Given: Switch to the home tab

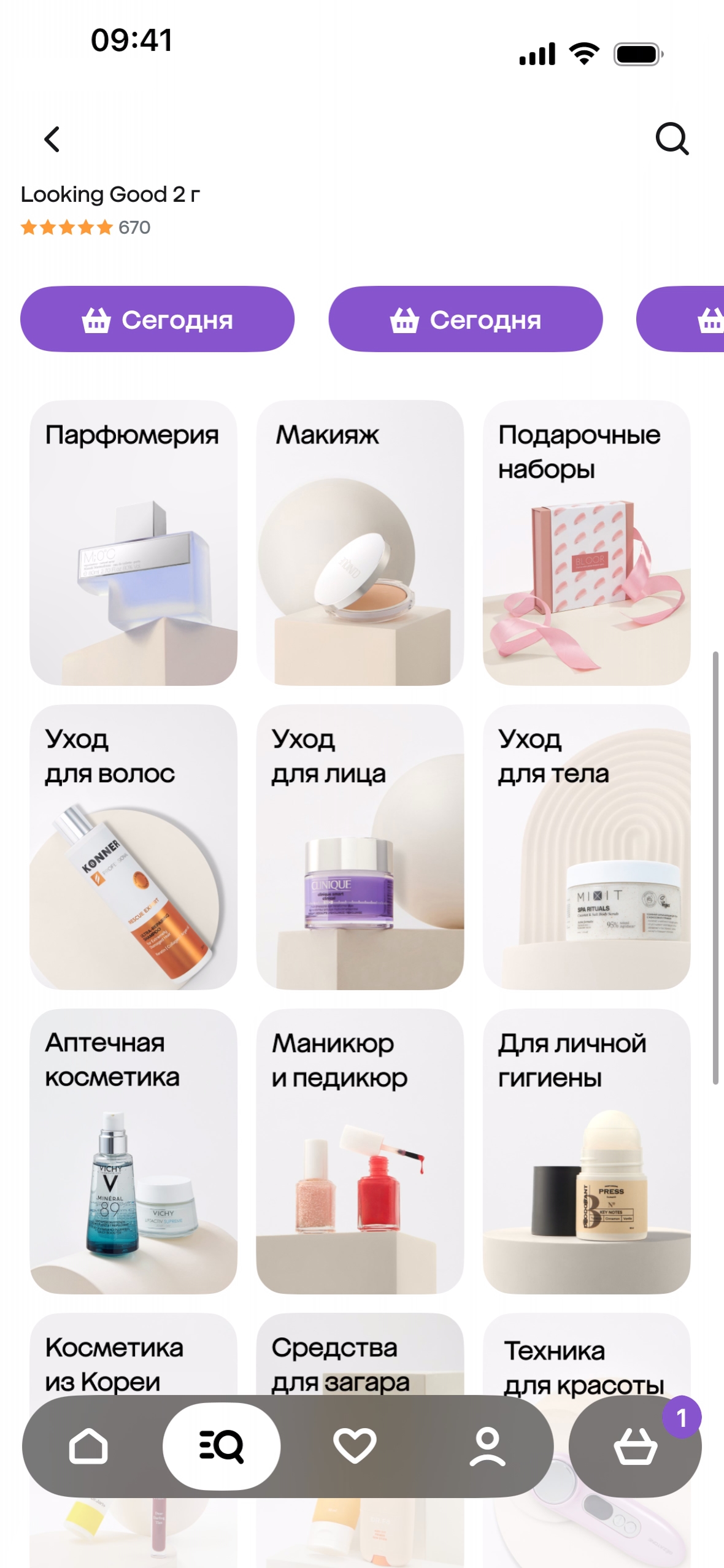Looking at the screenshot, I should tap(89, 1447).
